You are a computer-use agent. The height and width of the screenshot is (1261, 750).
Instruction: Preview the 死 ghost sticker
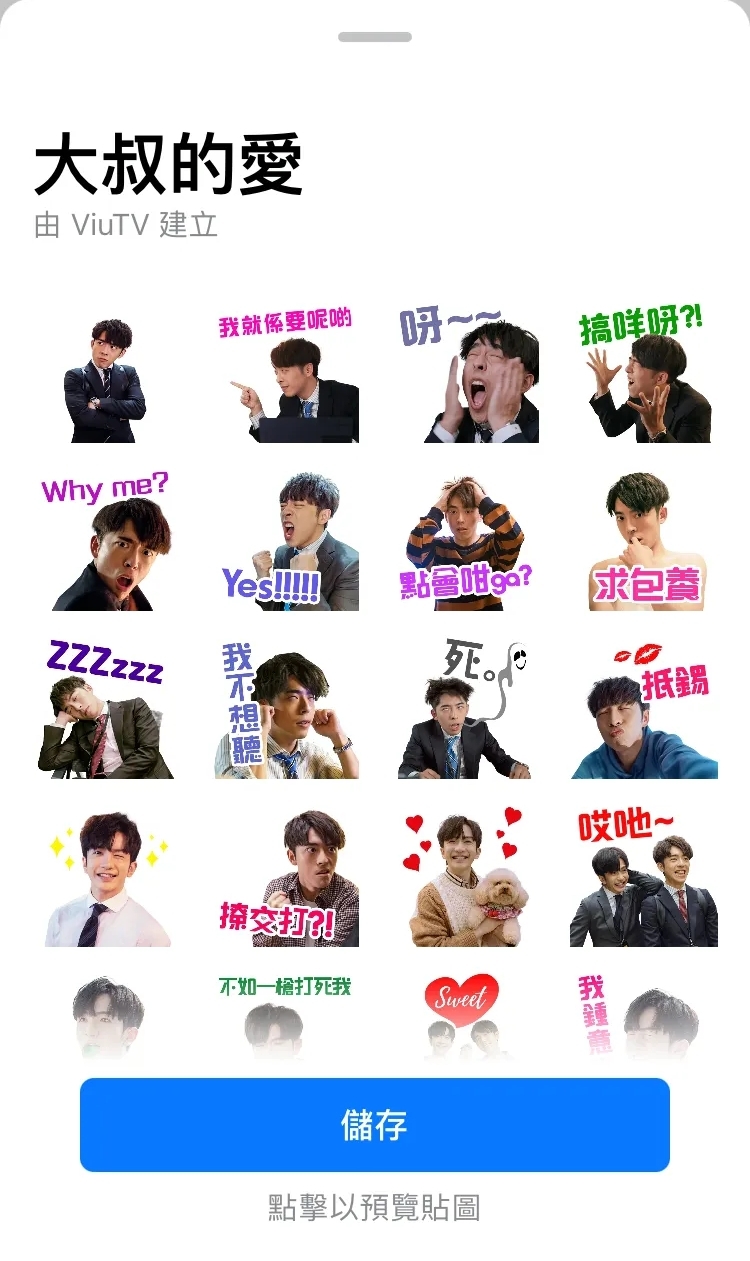pyautogui.click(x=466, y=711)
